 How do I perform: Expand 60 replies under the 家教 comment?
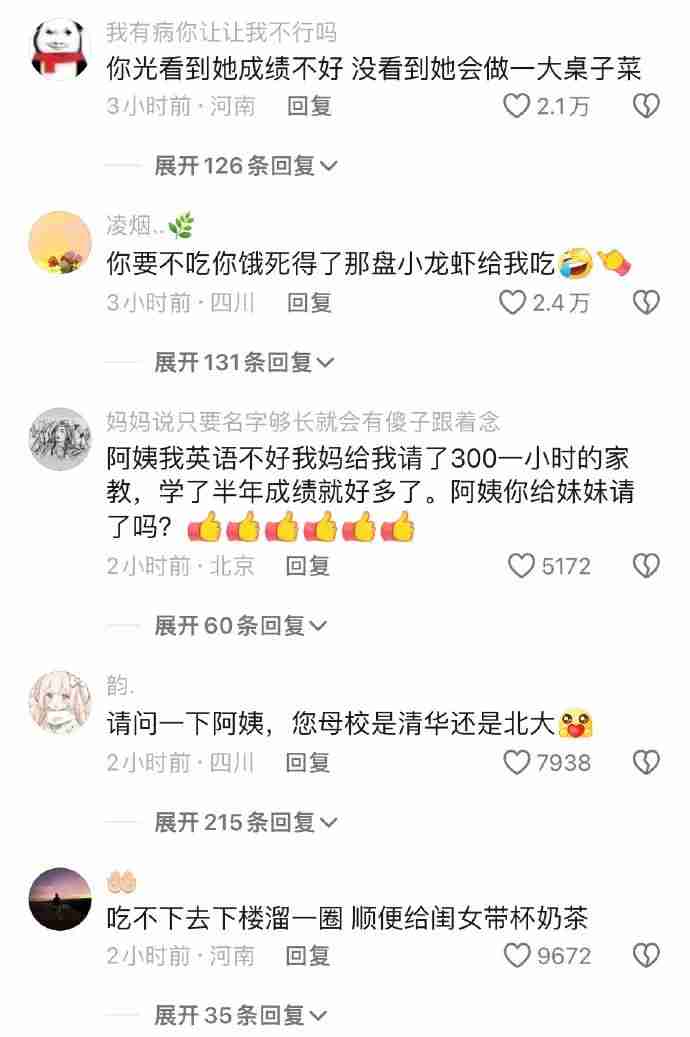point(240,626)
